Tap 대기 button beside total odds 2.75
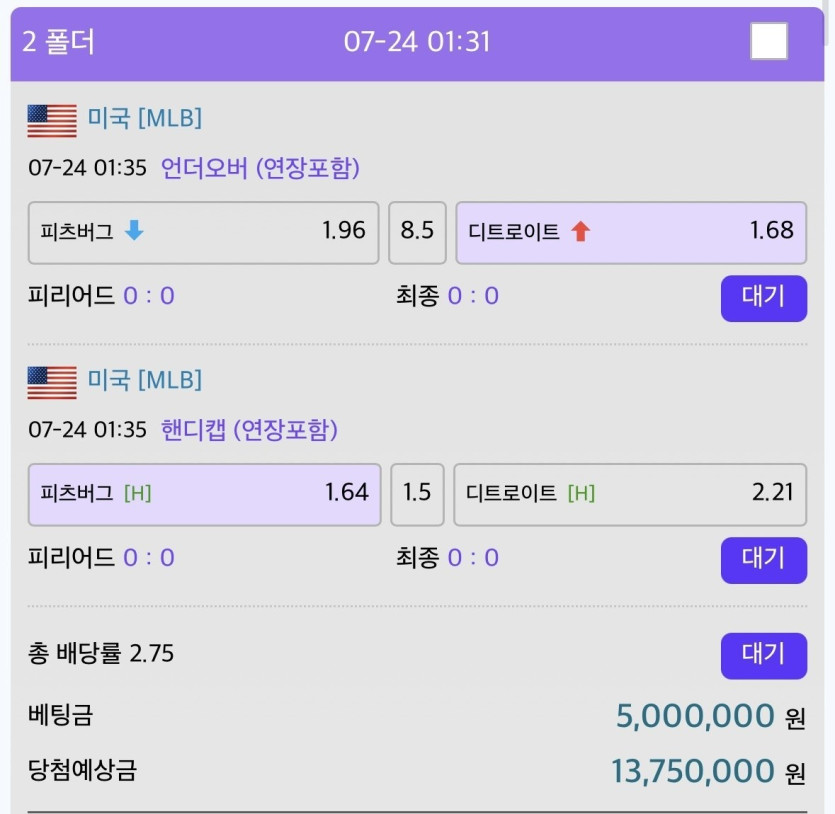The image size is (835, 814). [x=763, y=655]
